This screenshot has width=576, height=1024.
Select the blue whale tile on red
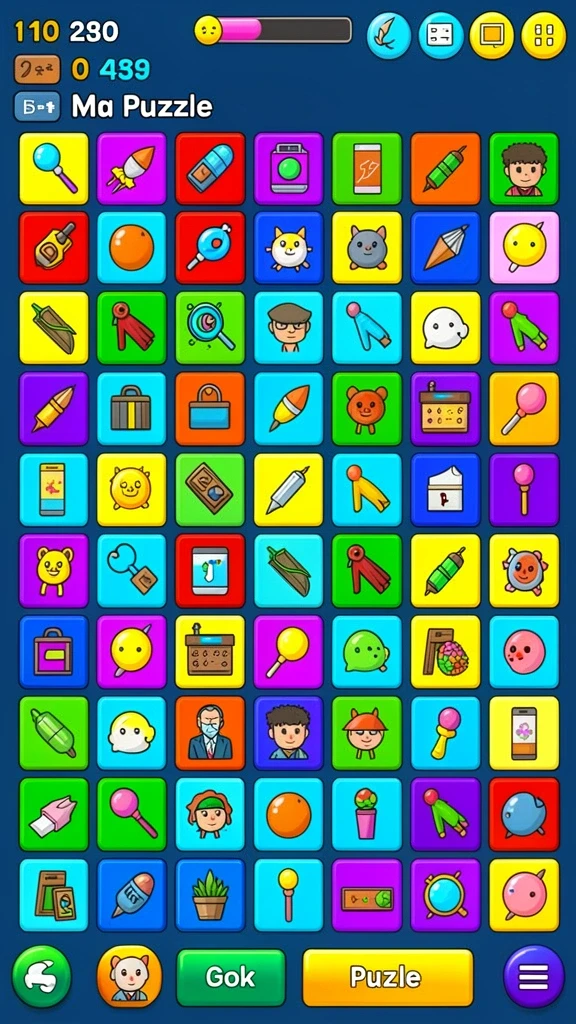click(x=524, y=814)
